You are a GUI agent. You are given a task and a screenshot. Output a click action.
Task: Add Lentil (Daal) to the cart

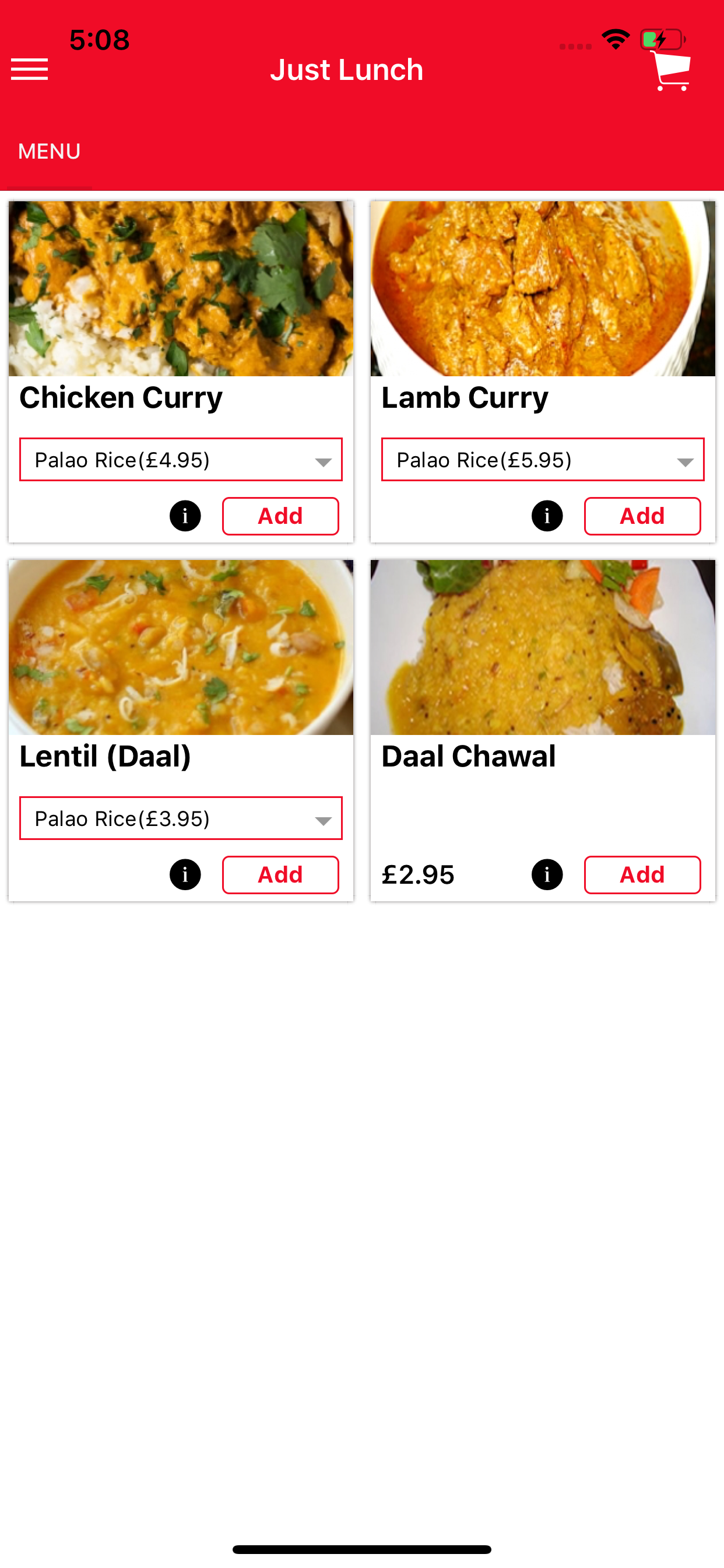(280, 874)
